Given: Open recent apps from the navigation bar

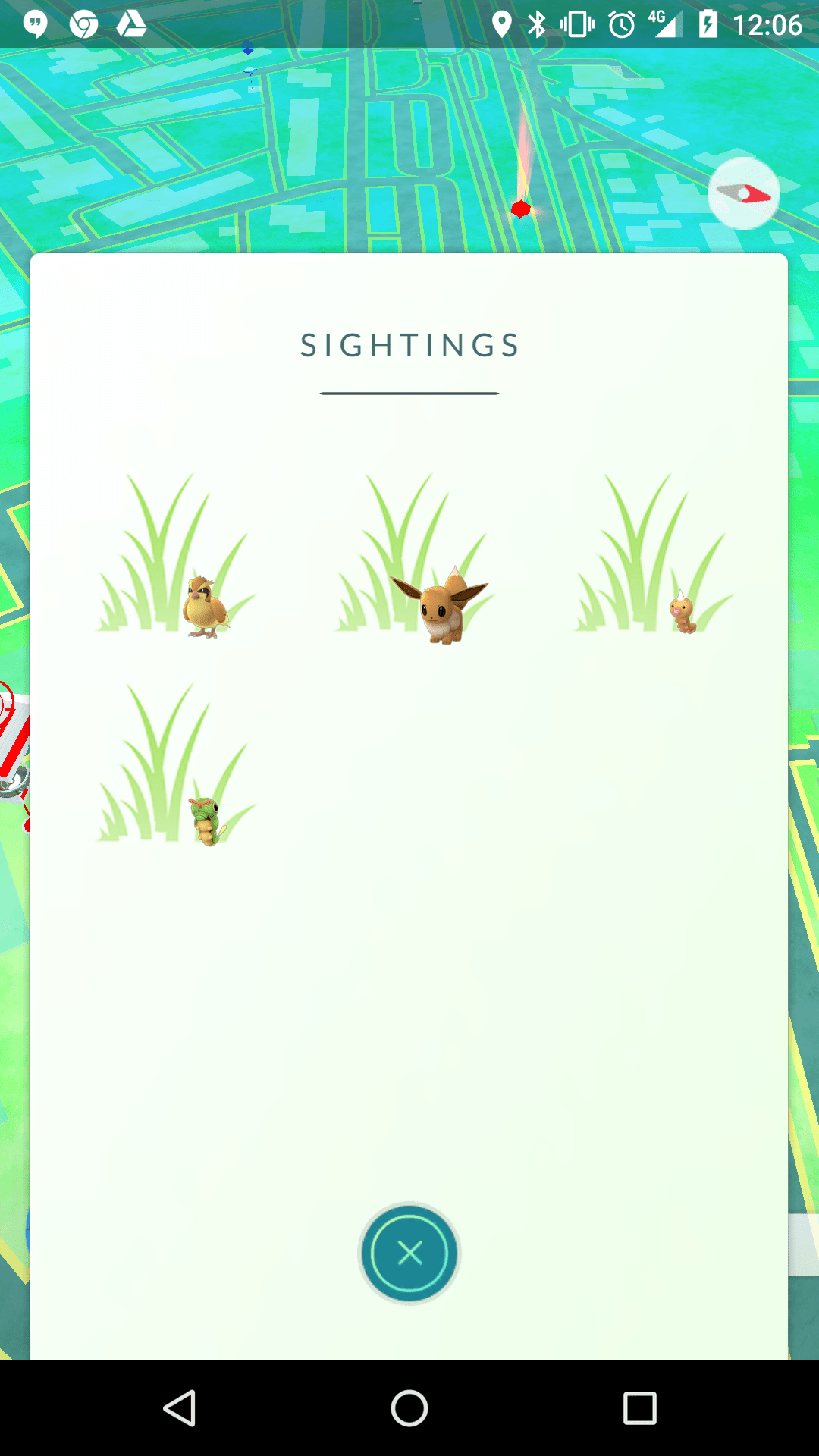Looking at the screenshot, I should pos(639,1408).
